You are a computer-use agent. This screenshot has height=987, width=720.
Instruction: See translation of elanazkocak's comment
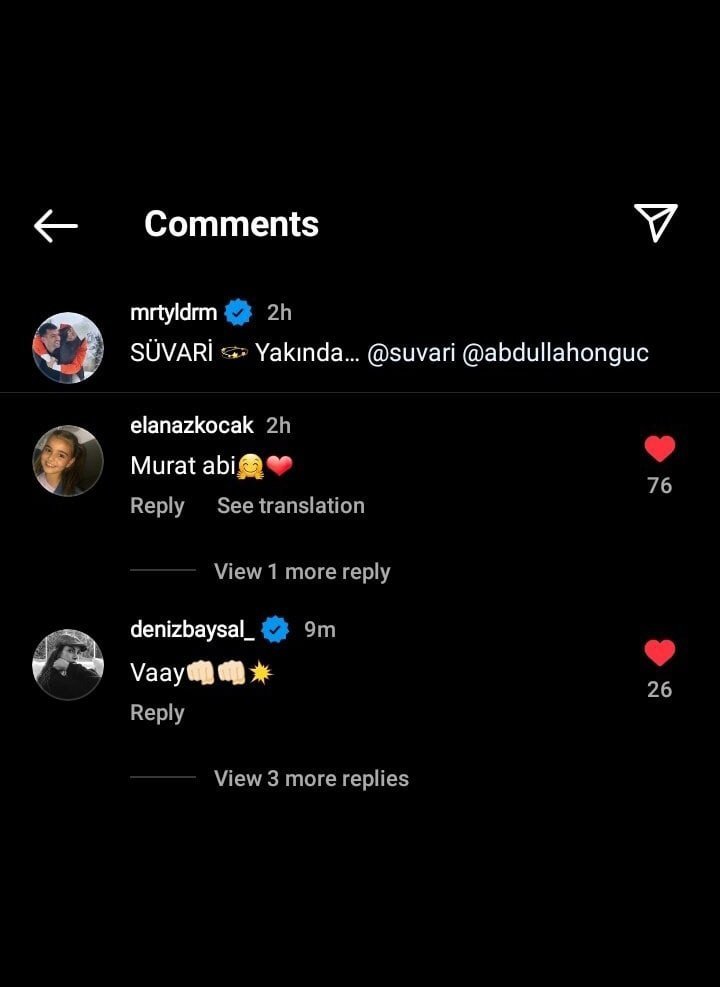[x=290, y=506]
